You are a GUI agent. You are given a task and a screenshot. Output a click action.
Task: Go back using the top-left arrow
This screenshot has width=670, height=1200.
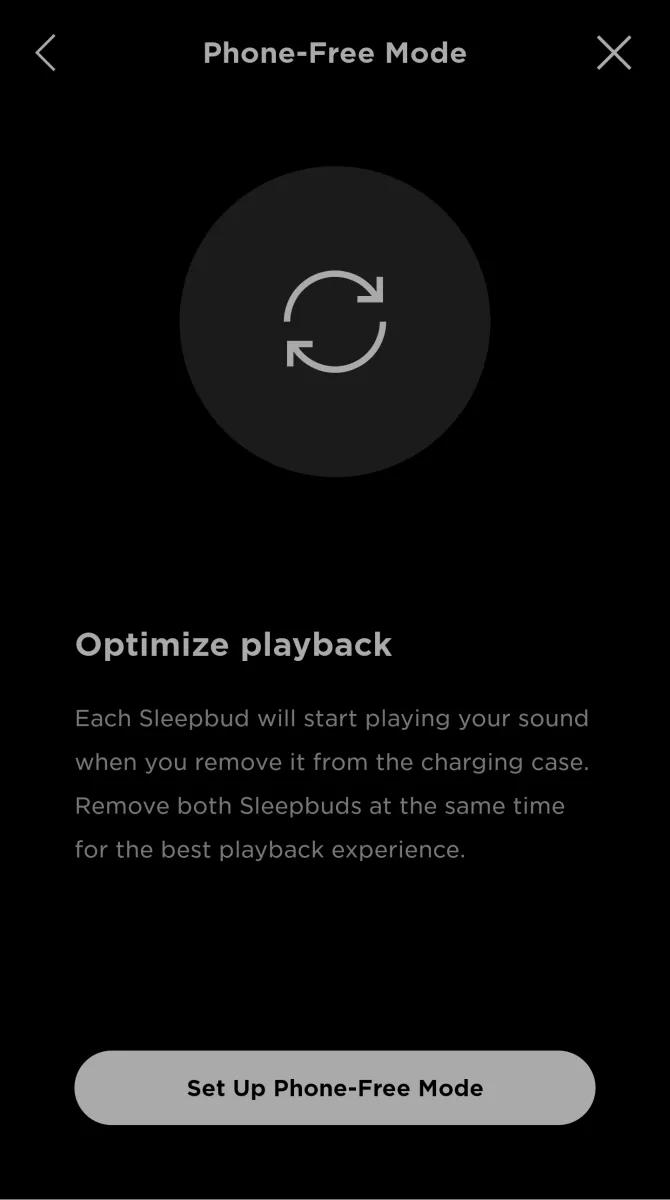[46, 53]
